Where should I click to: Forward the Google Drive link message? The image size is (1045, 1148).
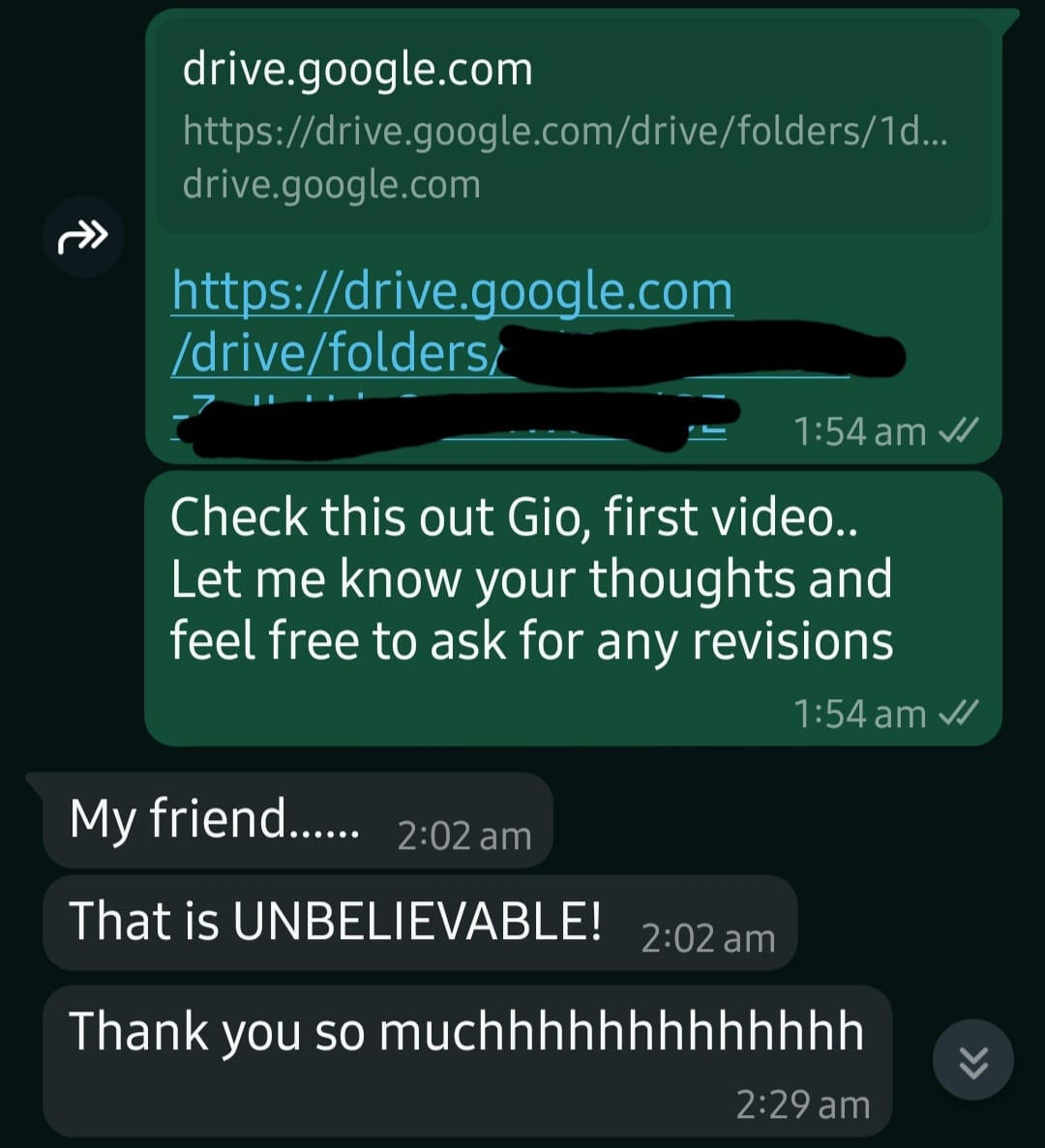[83, 236]
